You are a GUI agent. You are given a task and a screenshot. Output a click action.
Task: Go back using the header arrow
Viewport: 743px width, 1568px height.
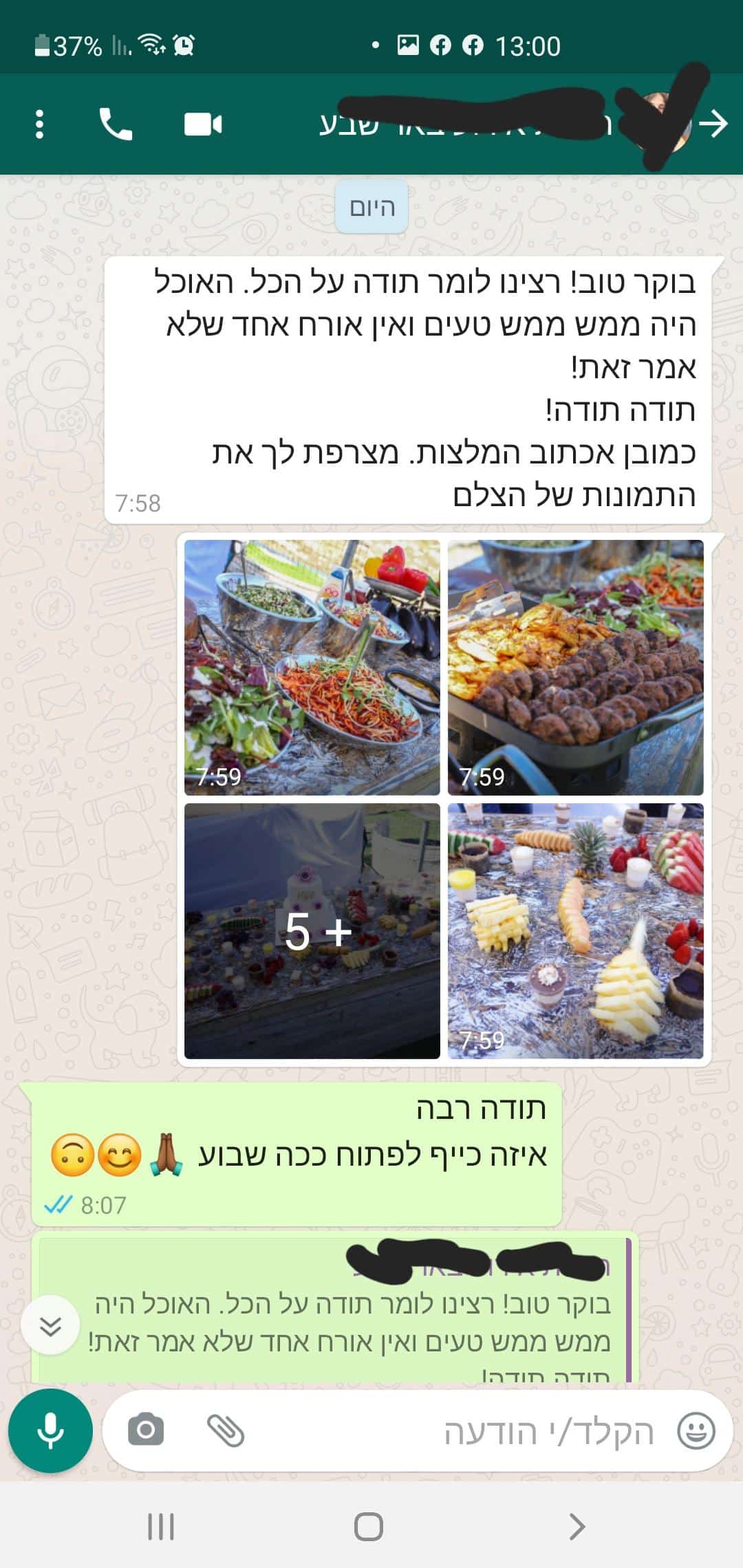pos(713,124)
